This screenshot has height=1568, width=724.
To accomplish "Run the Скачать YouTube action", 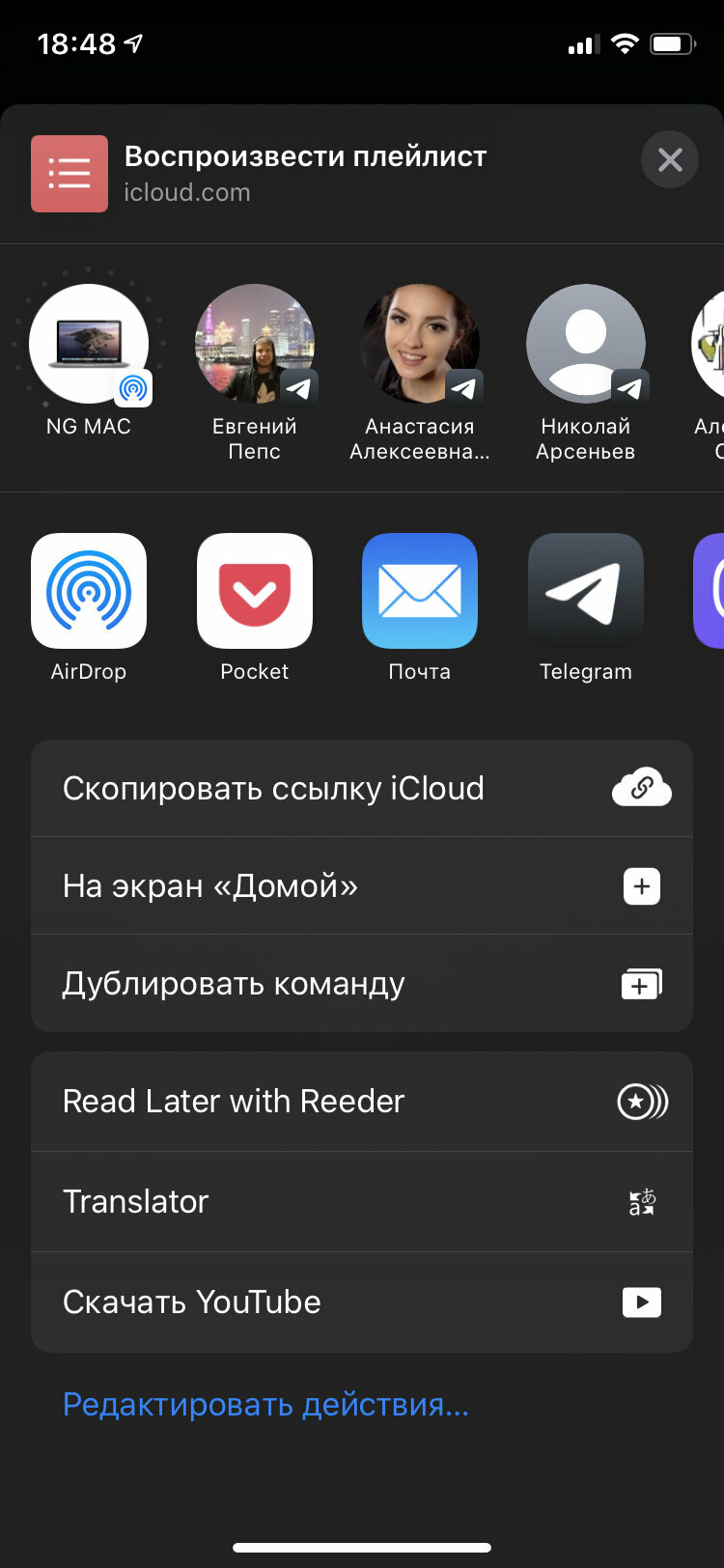I will coord(362,1302).
